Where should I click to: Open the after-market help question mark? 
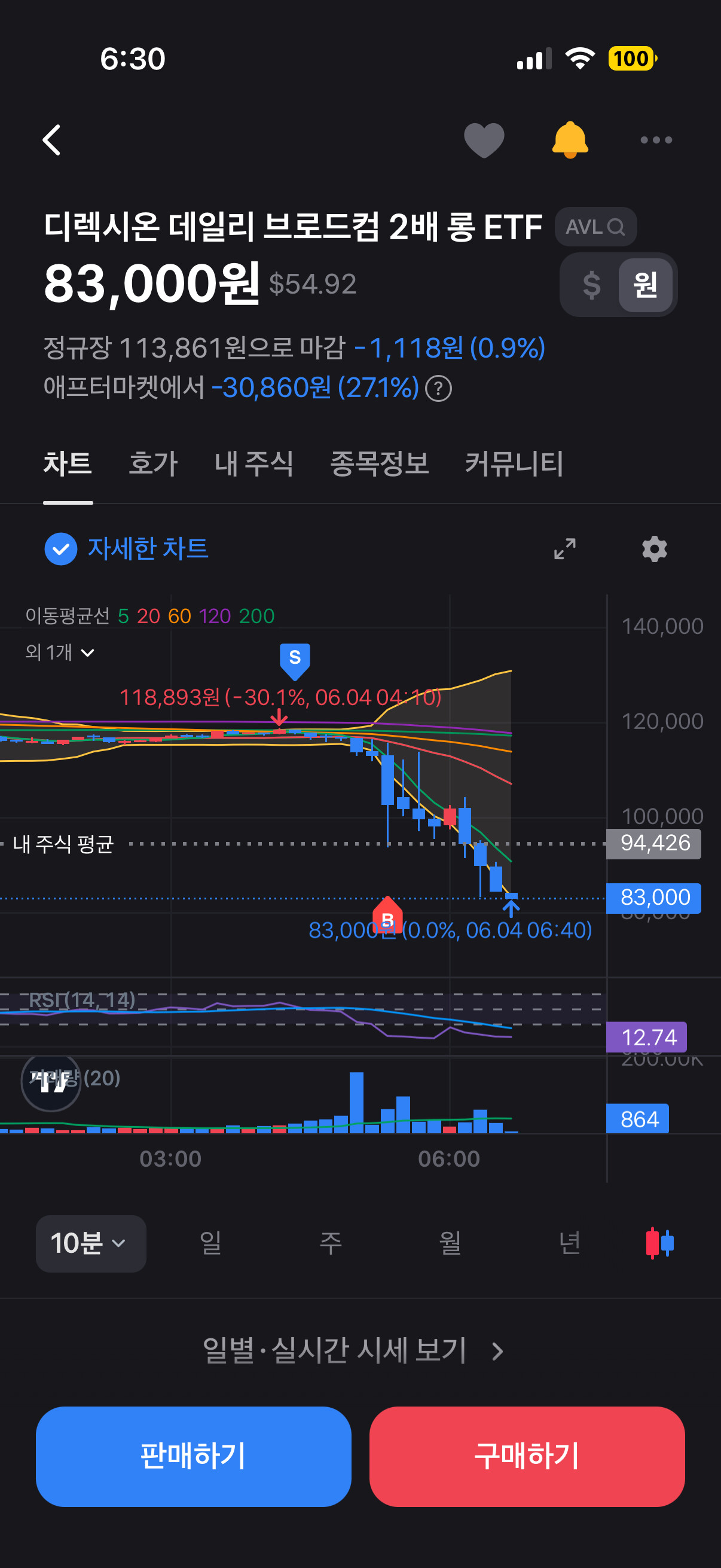[x=438, y=388]
